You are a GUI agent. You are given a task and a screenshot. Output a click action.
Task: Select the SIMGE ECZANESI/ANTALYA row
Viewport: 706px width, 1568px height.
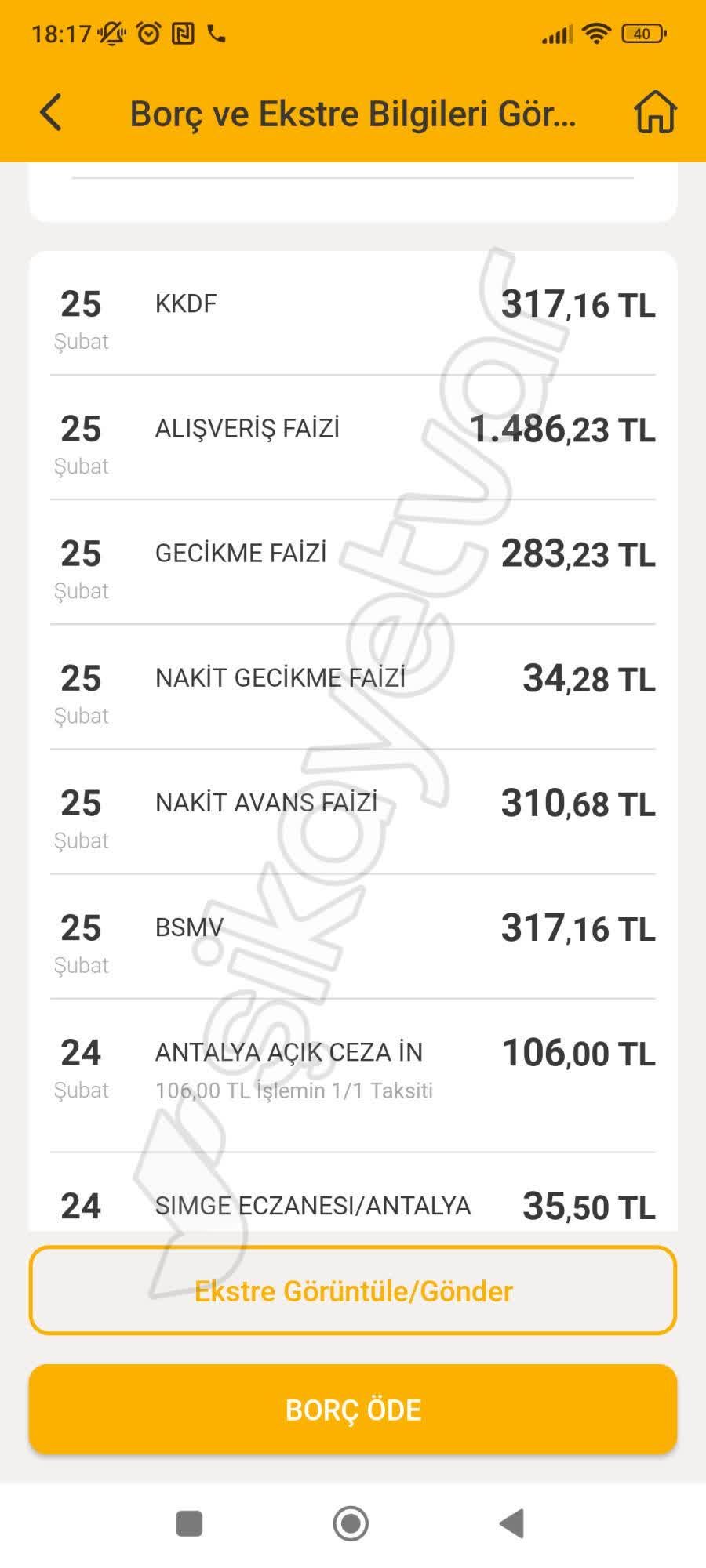(x=353, y=1206)
